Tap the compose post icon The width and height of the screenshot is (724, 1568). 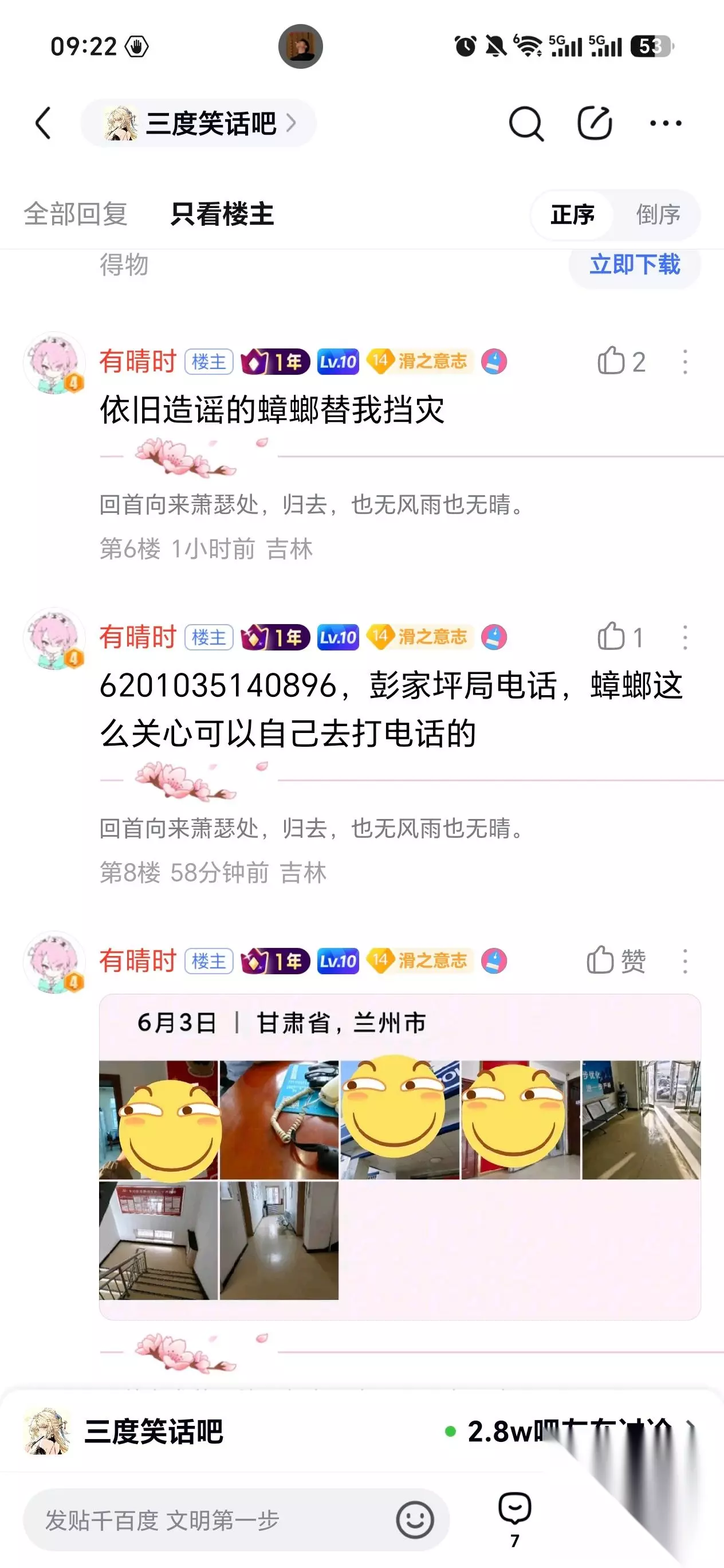tap(595, 123)
